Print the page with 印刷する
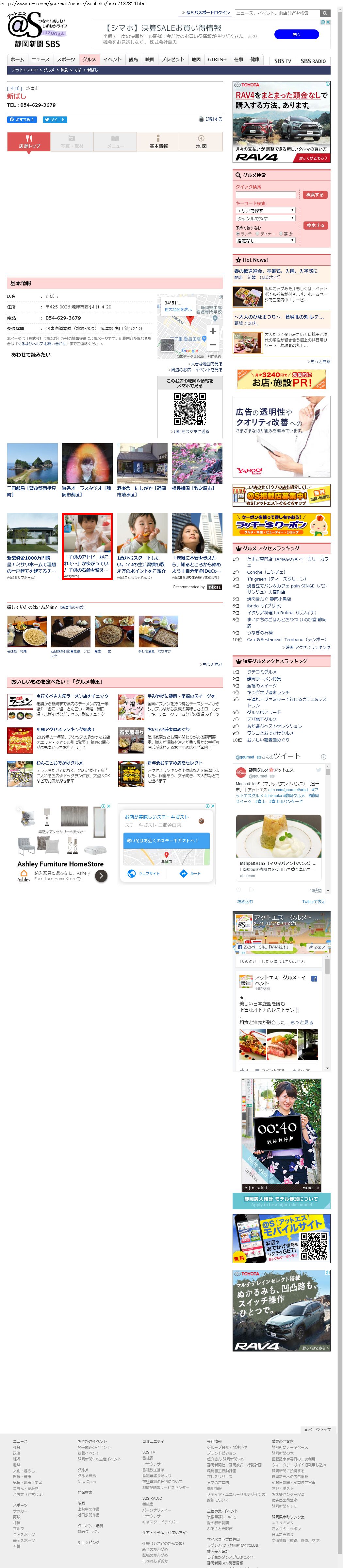The image size is (343, 1568). click(210, 119)
